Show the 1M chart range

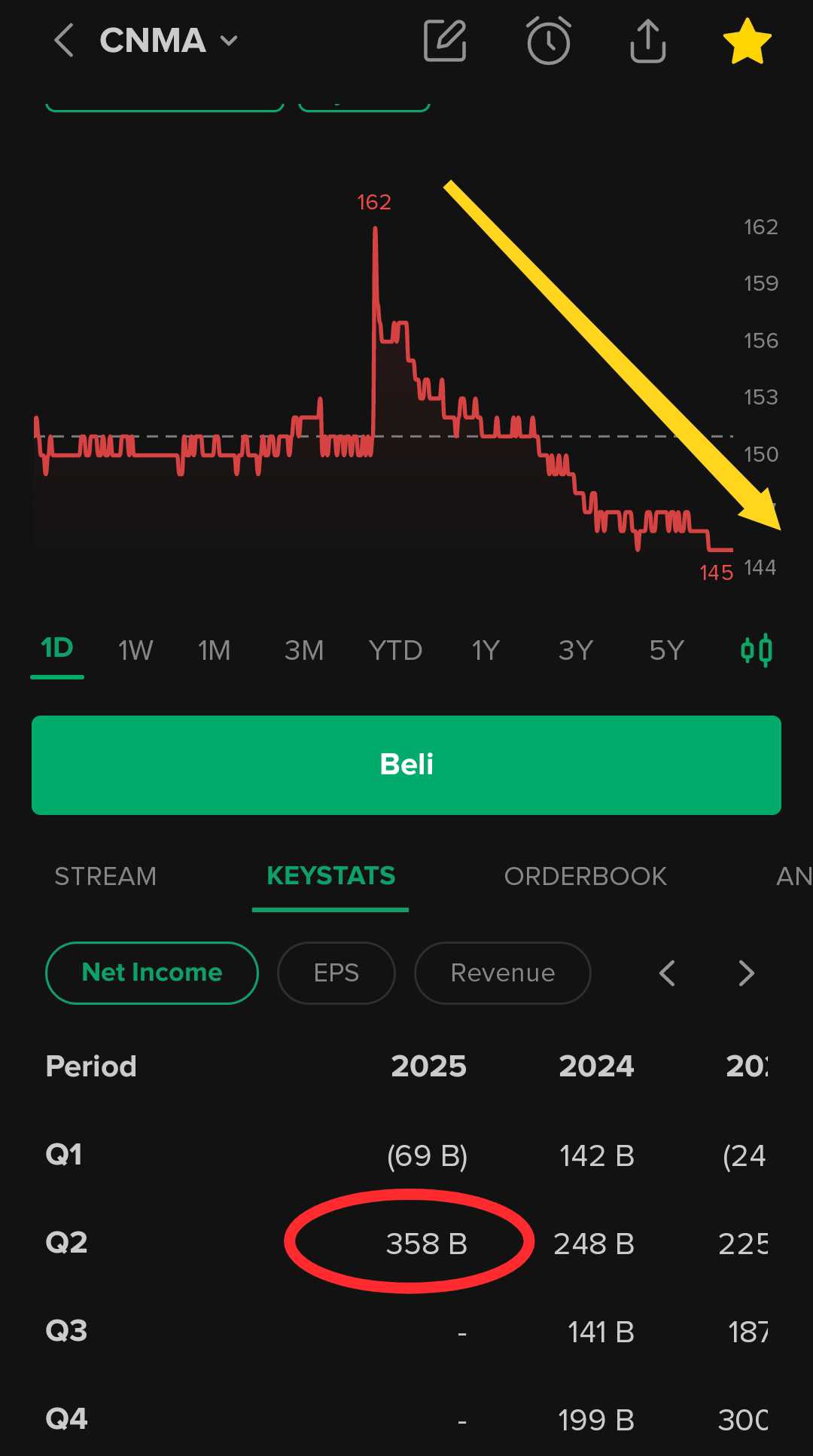tap(214, 650)
